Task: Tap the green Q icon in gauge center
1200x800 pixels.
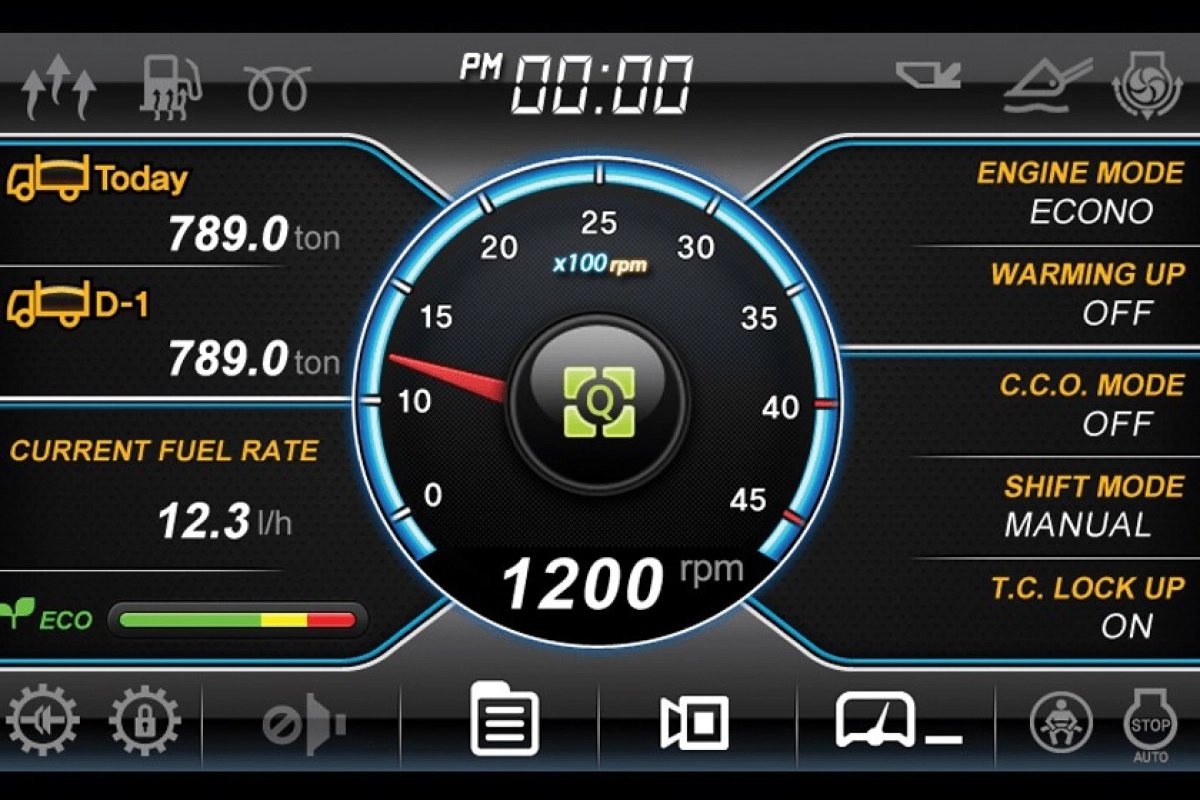Action: click(x=599, y=402)
